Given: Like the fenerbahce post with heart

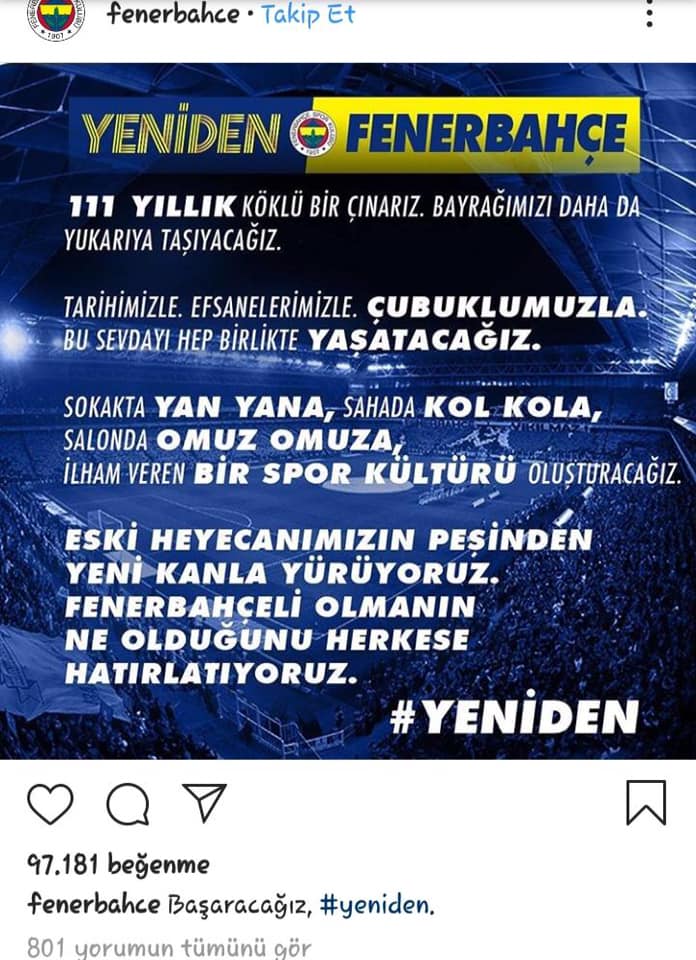Looking at the screenshot, I should click(x=50, y=803).
